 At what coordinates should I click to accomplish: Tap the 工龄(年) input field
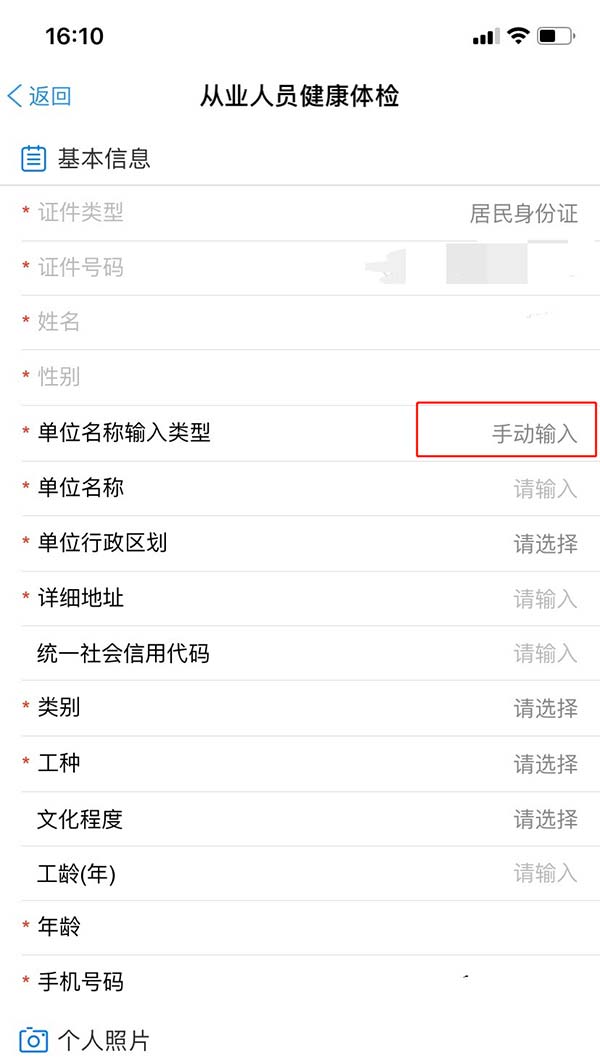[x=310, y=874]
